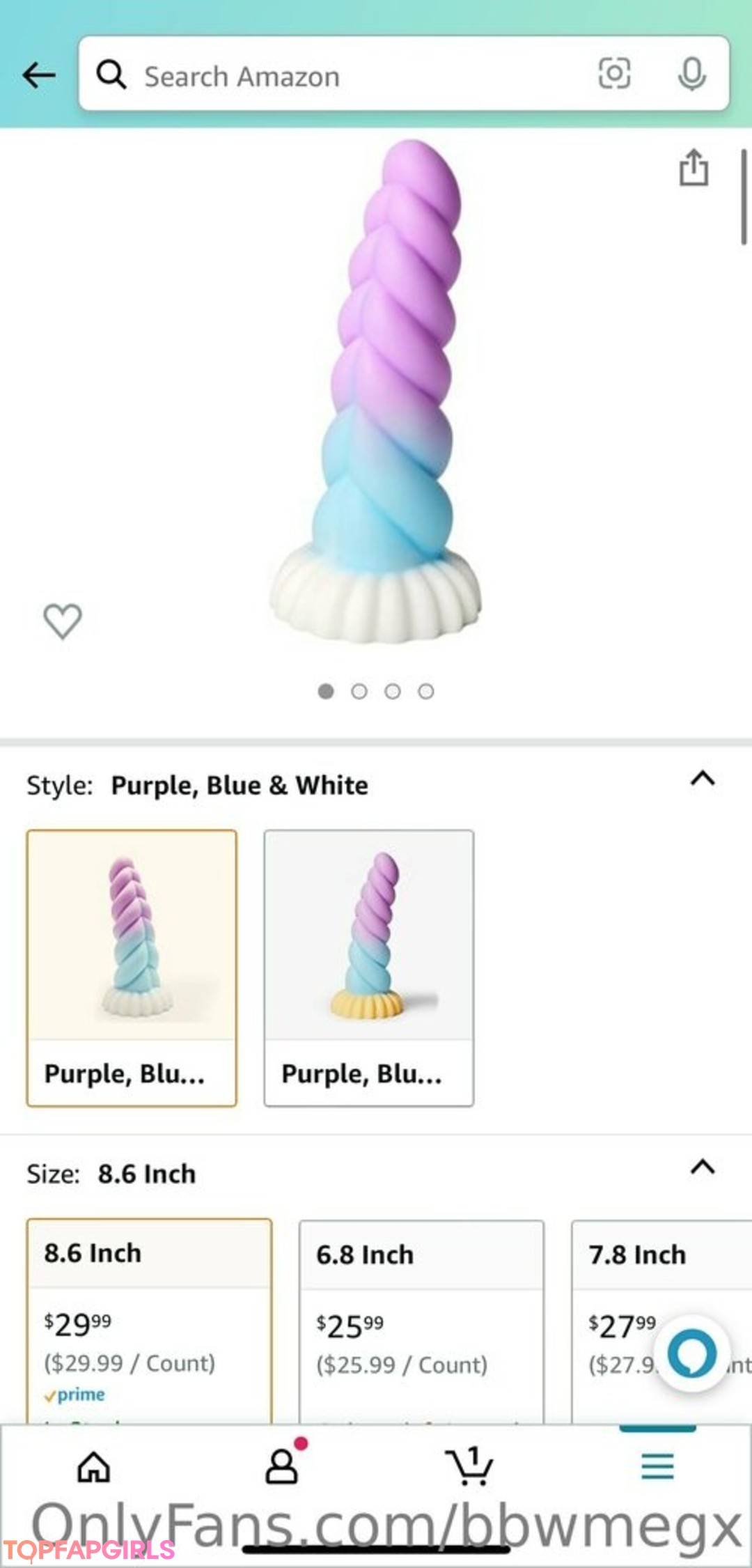Open camera lens search
The height and width of the screenshot is (1568, 752).
point(614,74)
